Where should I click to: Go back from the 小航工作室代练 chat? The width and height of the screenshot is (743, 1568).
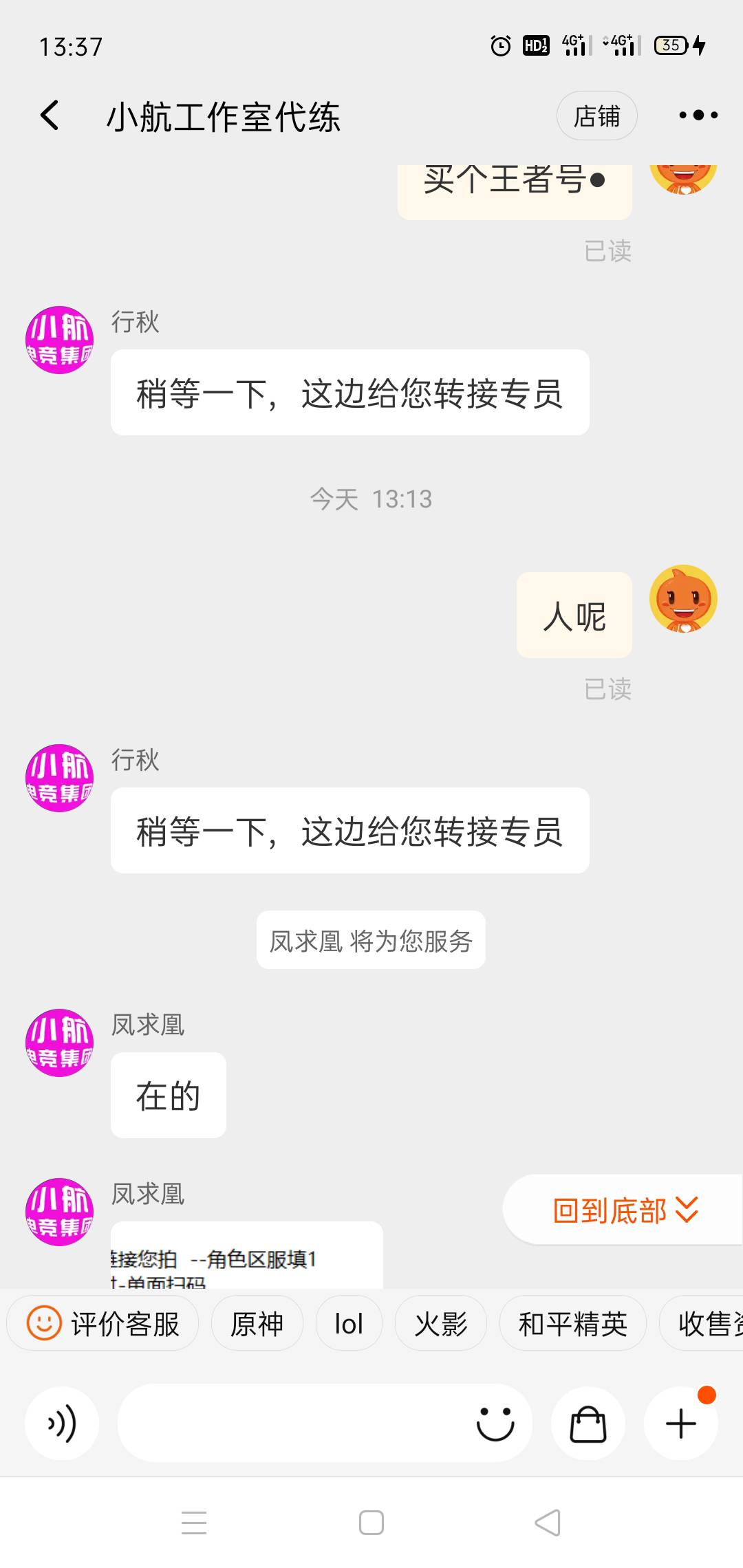[x=50, y=116]
